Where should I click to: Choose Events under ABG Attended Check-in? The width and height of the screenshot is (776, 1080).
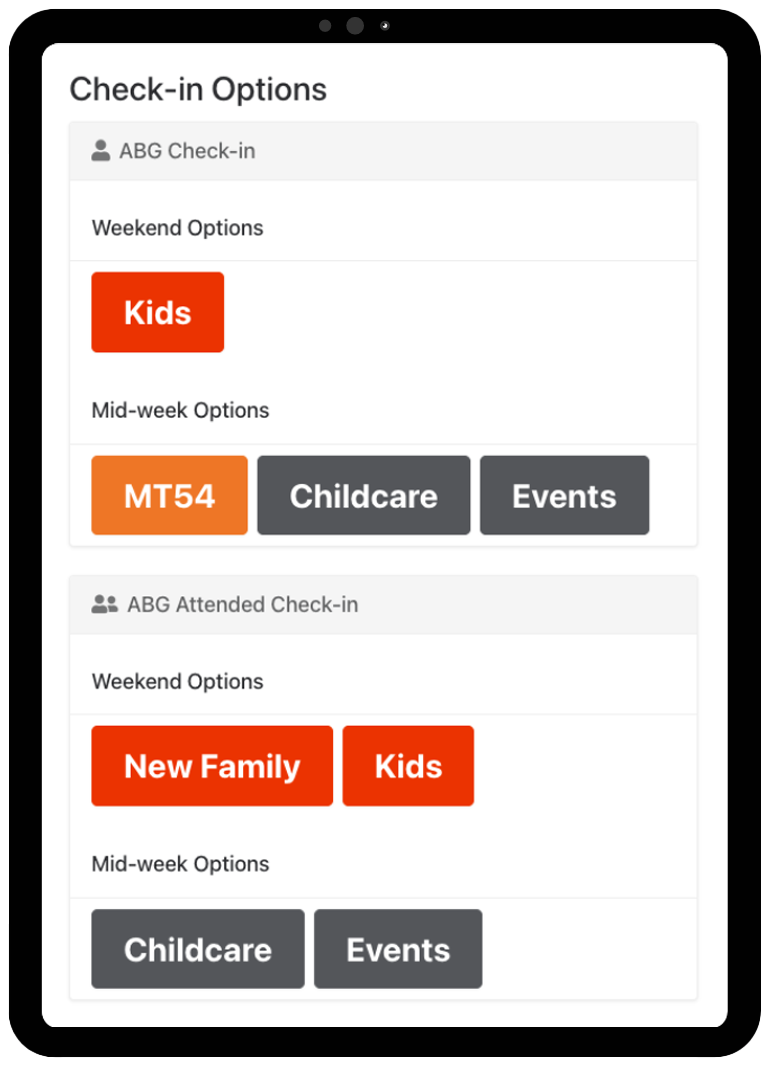pyautogui.click(x=398, y=949)
